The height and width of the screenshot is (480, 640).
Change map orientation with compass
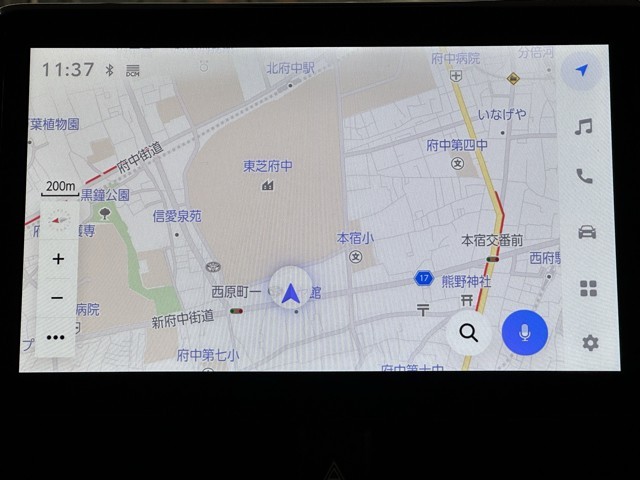coord(58,220)
